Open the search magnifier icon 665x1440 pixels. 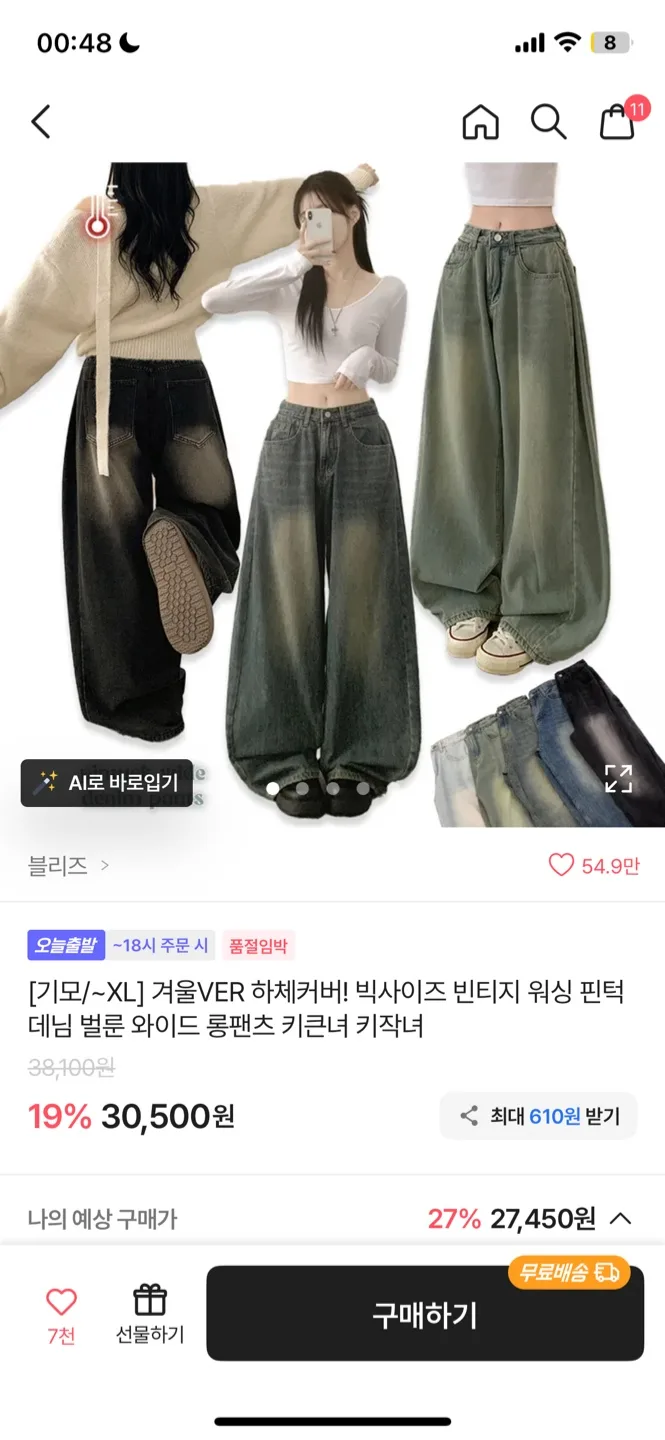point(548,122)
